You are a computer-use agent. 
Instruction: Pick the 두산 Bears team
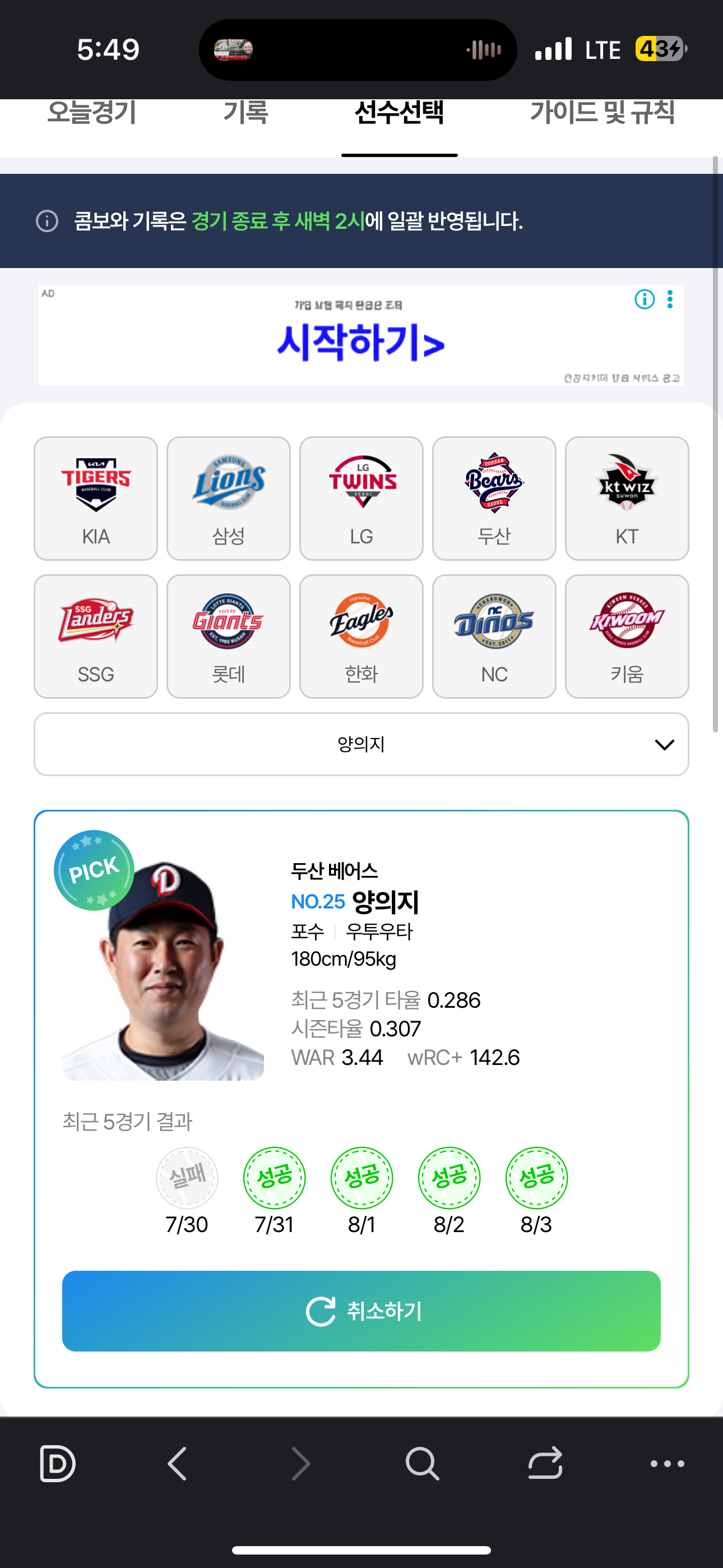pyautogui.click(x=494, y=498)
